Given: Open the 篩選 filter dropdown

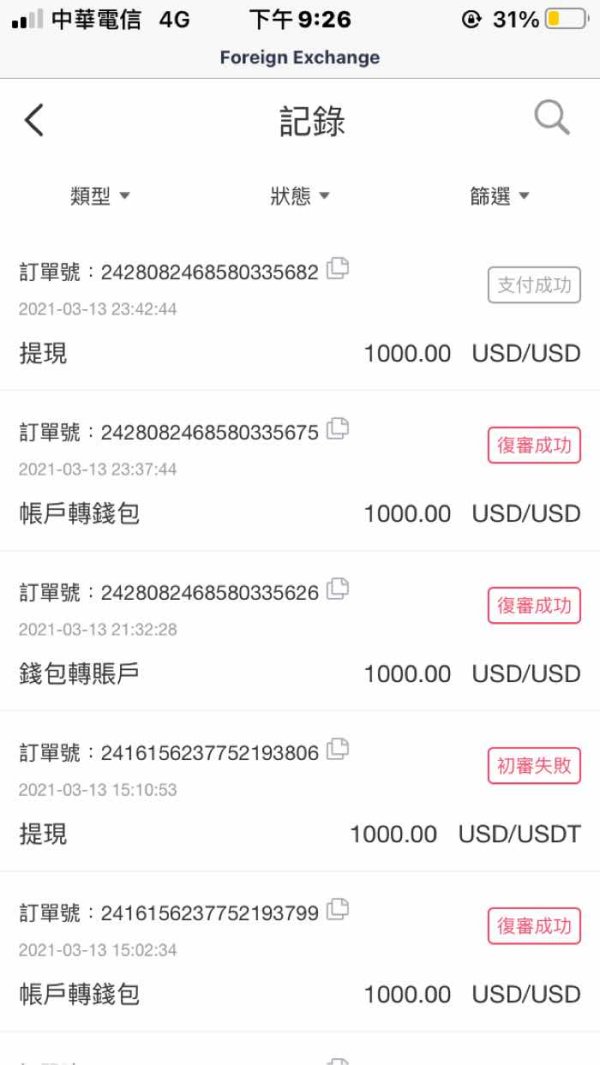Looking at the screenshot, I should pyautogui.click(x=499, y=196).
